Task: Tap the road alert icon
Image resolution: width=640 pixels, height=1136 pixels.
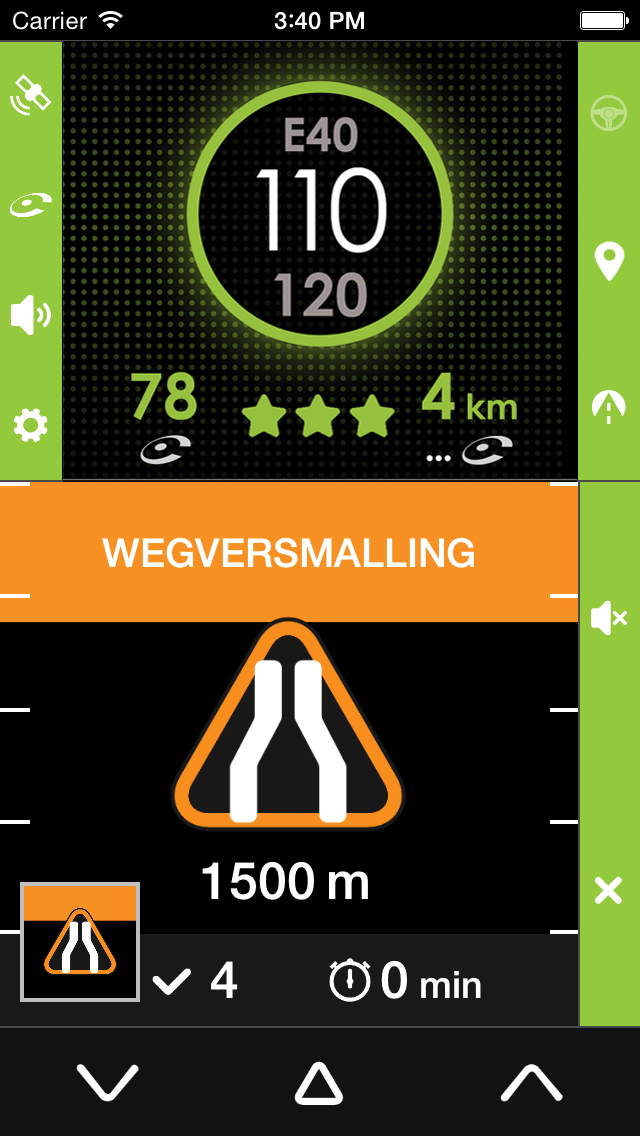Action: pos(608,406)
